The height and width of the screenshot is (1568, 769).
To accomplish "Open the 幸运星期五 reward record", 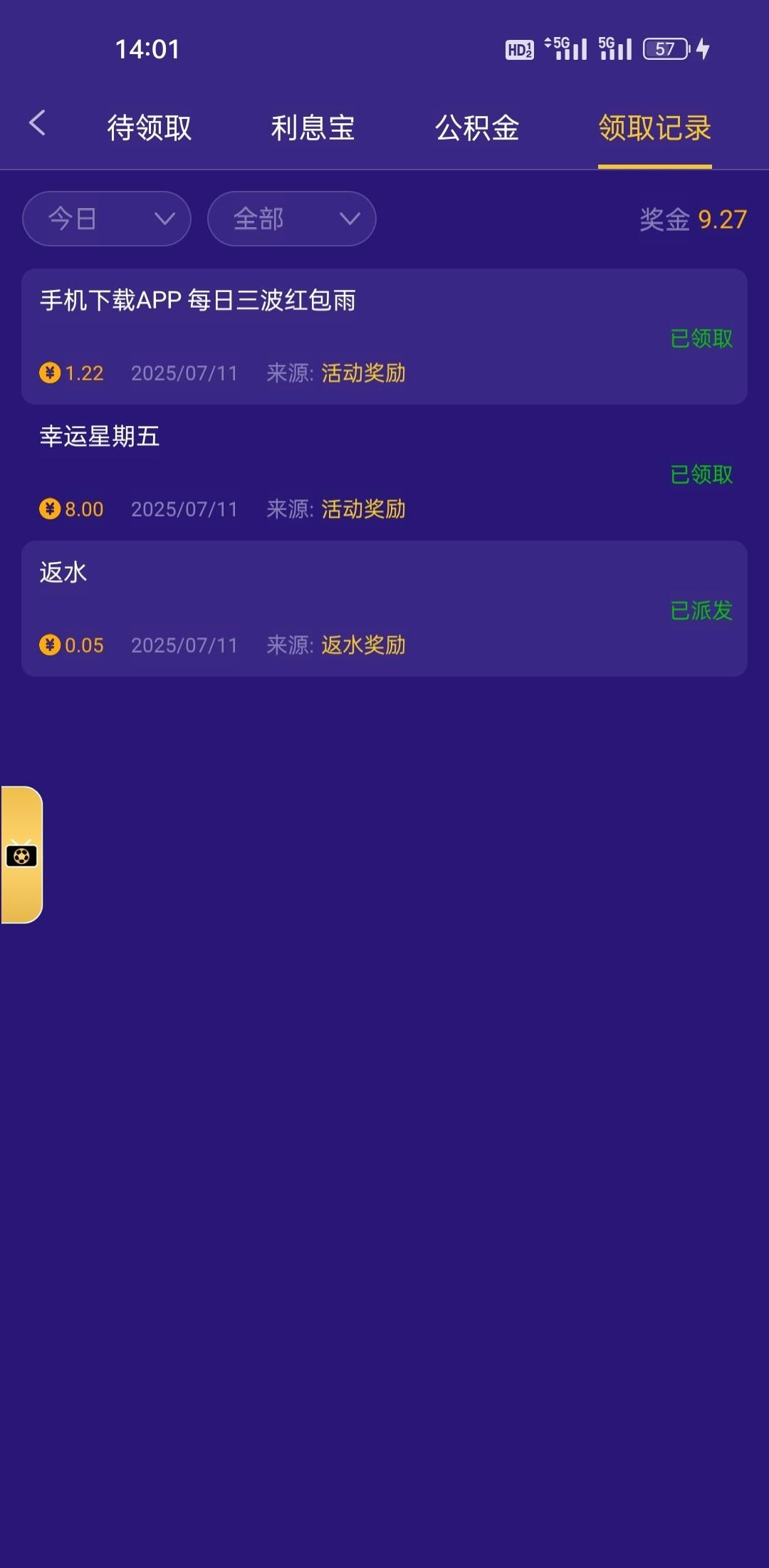I will [x=384, y=472].
